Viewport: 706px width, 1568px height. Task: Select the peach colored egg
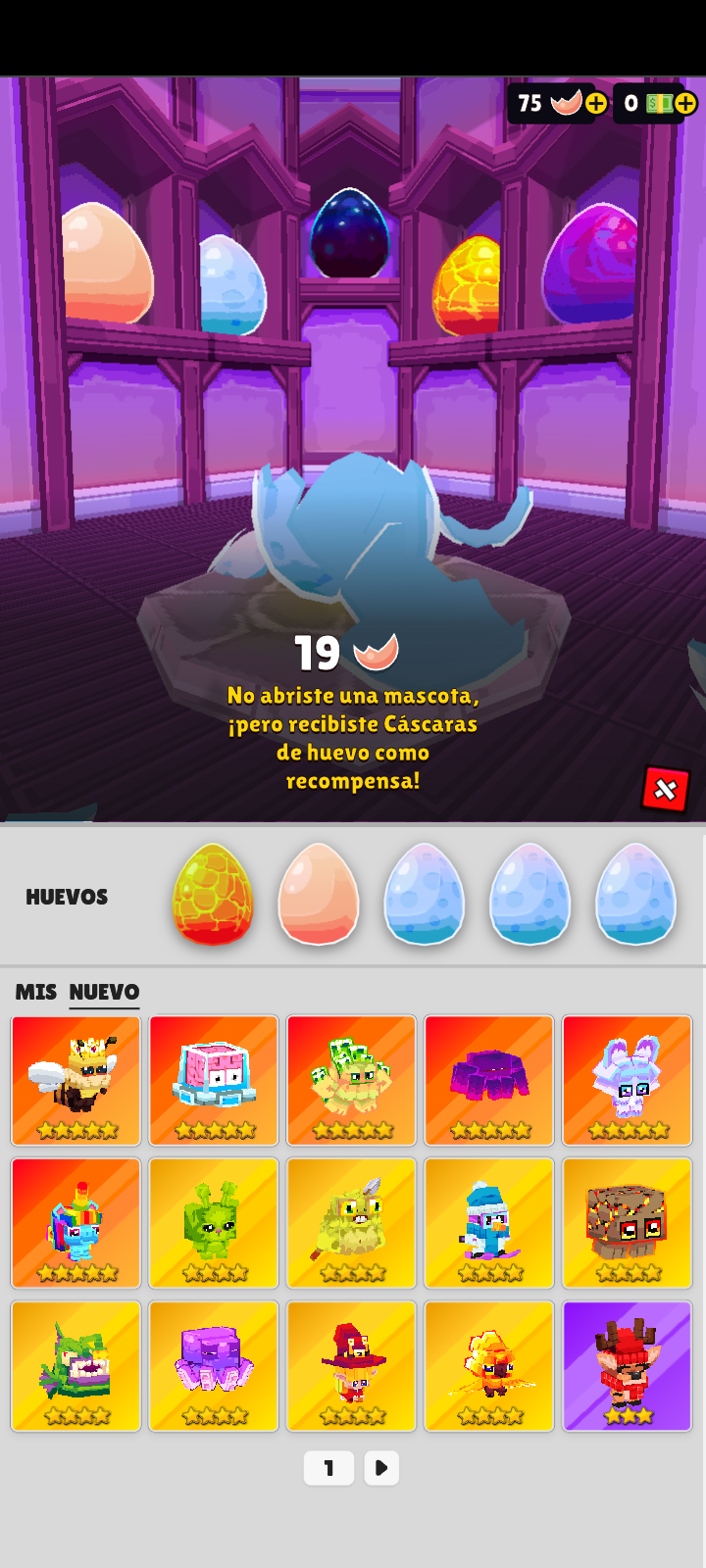pyautogui.click(x=319, y=894)
